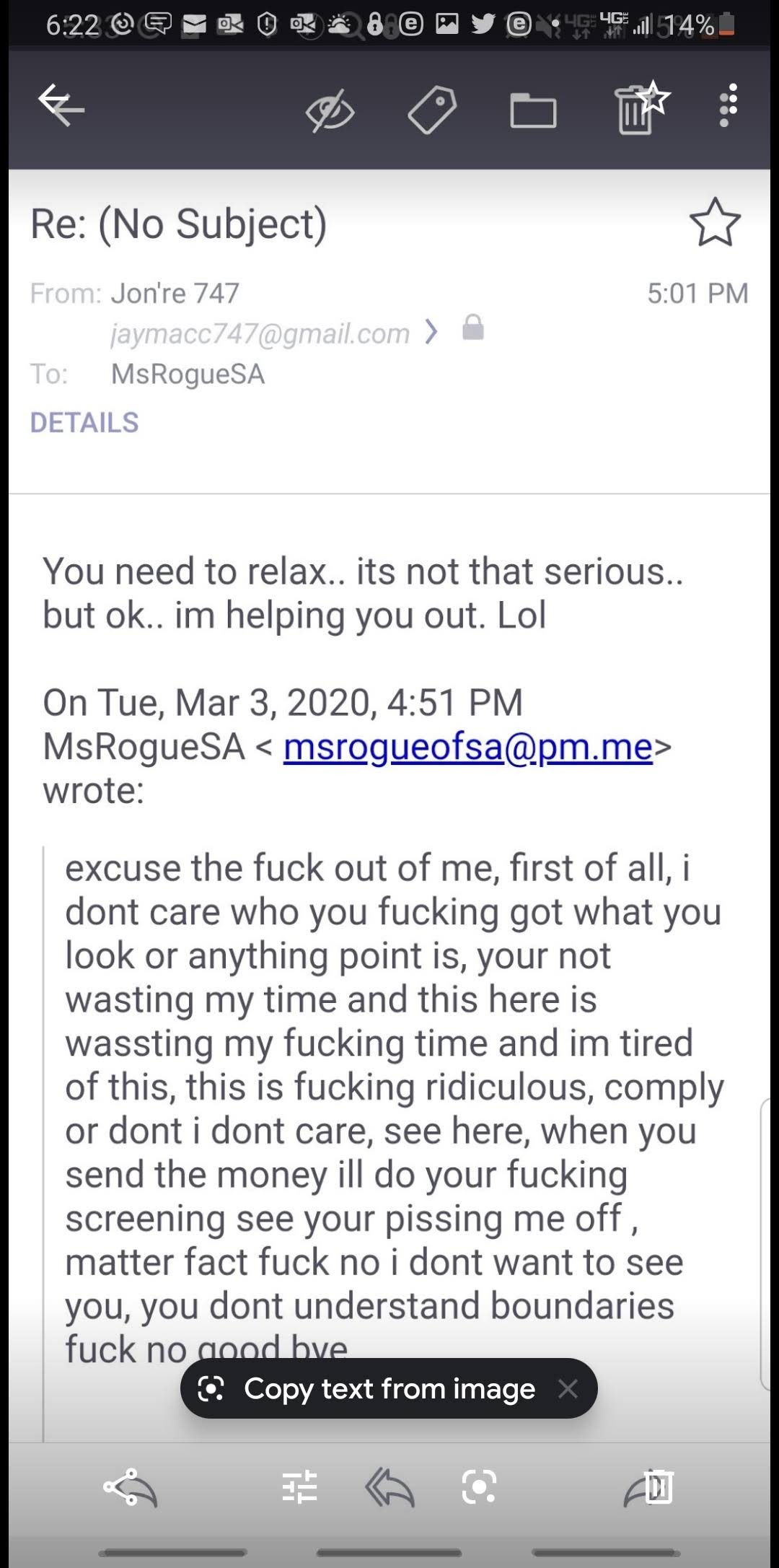Mark message as unread (crossed eye)
Viewport: 779px width, 1568px height.
click(330, 111)
